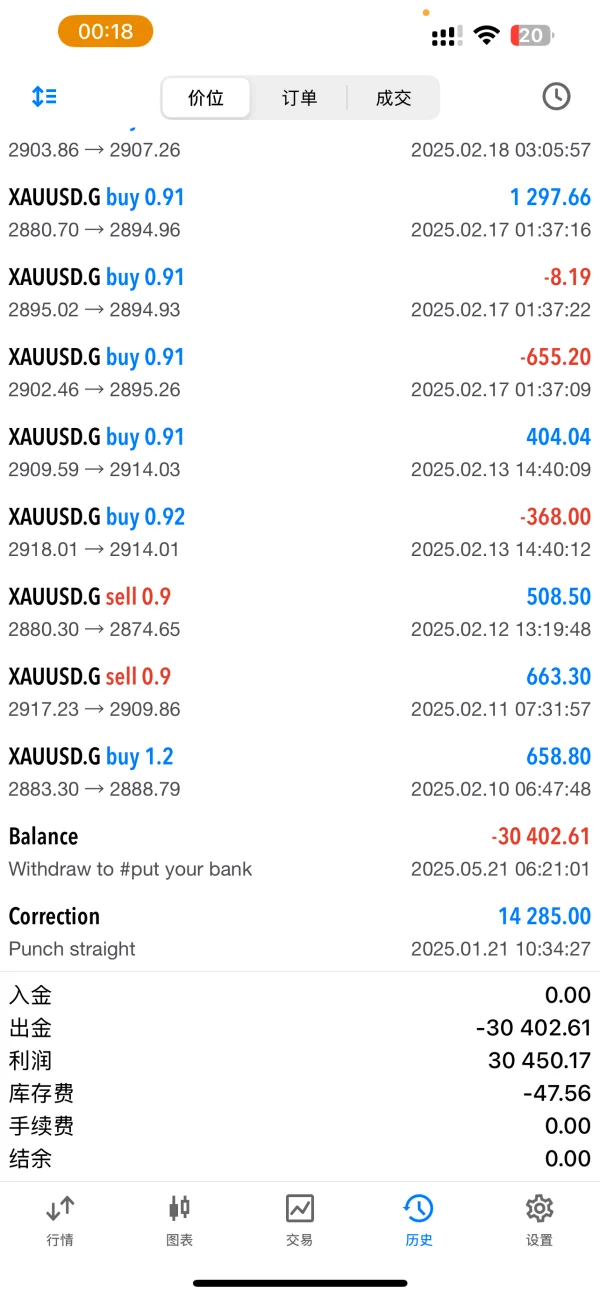Go to the 行情 tab
This screenshot has height=1298, width=600.
[60, 1220]
